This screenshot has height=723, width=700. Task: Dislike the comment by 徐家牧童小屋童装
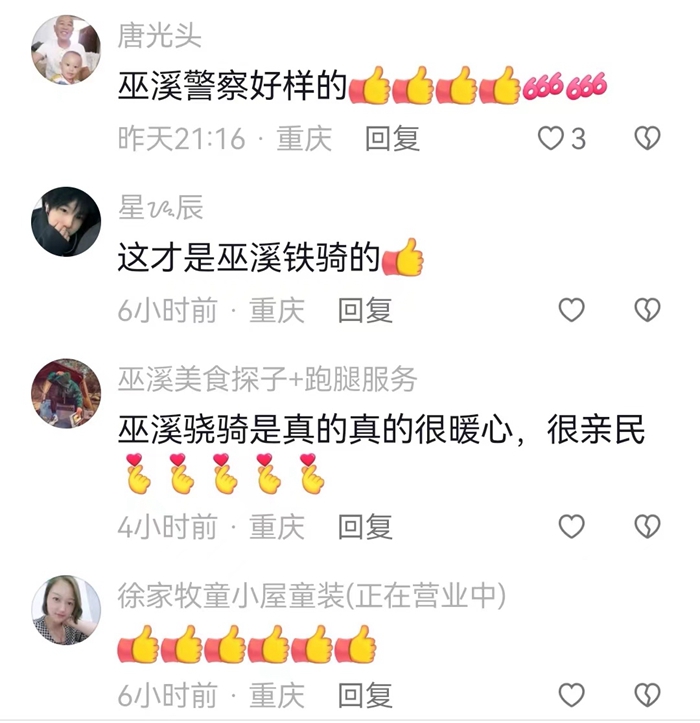pos(647,694)
